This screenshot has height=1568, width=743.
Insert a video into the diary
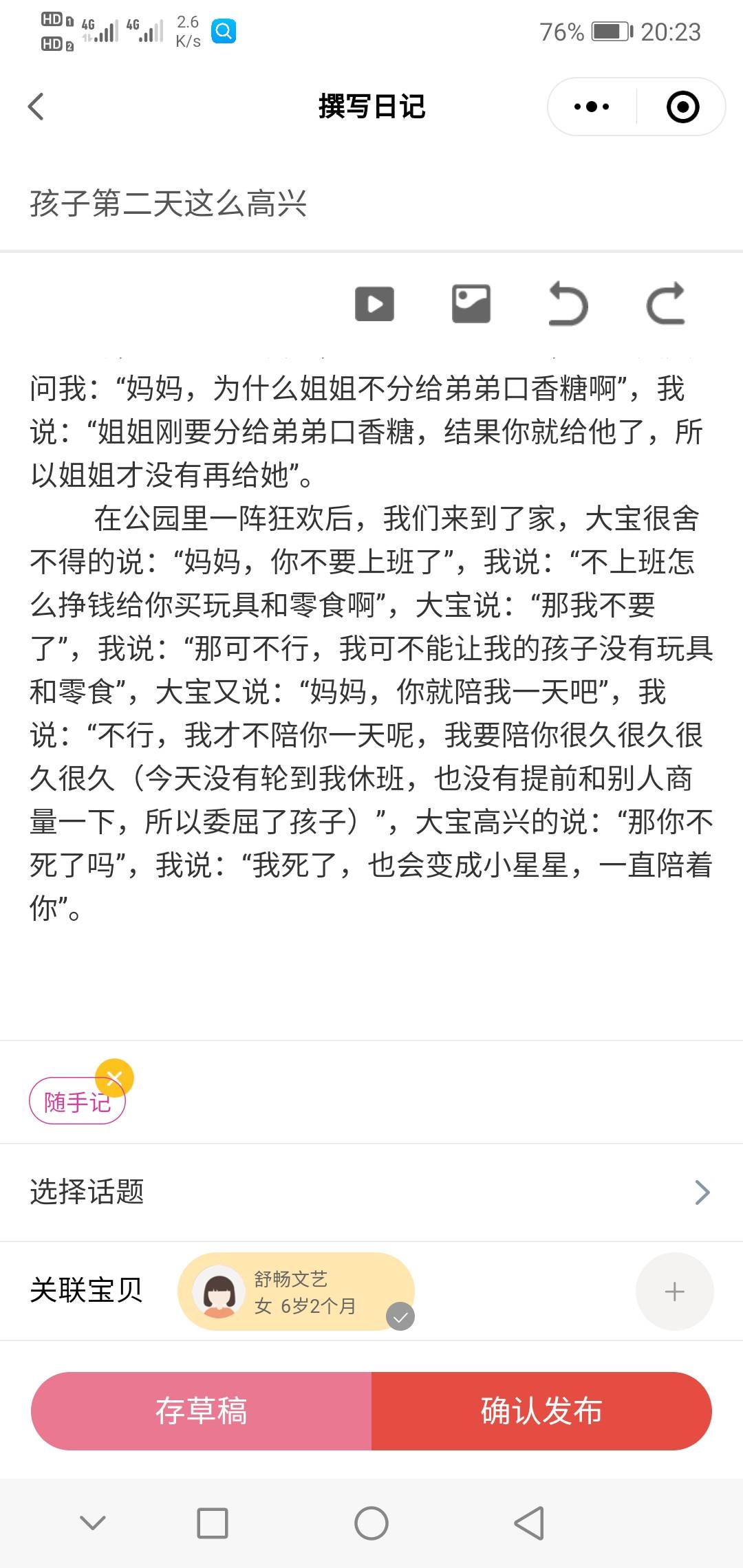pyautogui.click(x=374, y=305)
